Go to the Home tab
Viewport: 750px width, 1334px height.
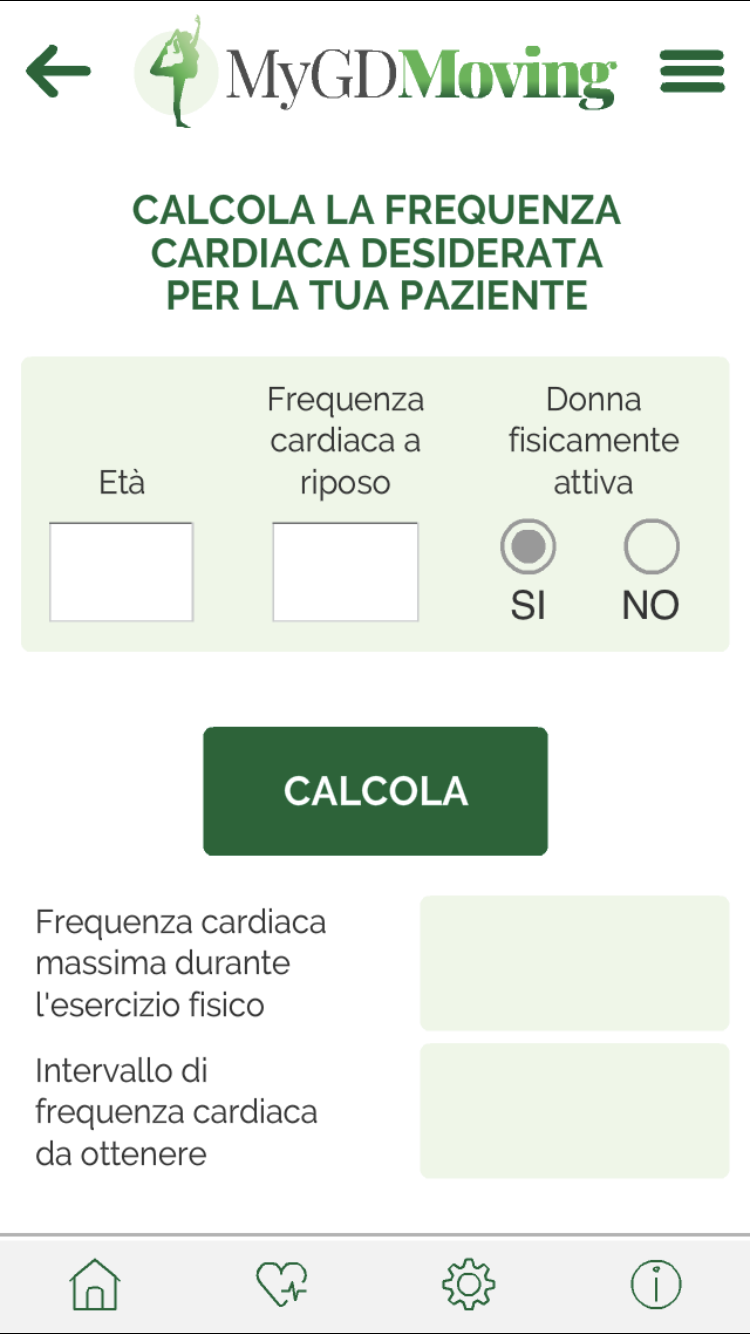pyautogui.click(x=95, y=1284)
